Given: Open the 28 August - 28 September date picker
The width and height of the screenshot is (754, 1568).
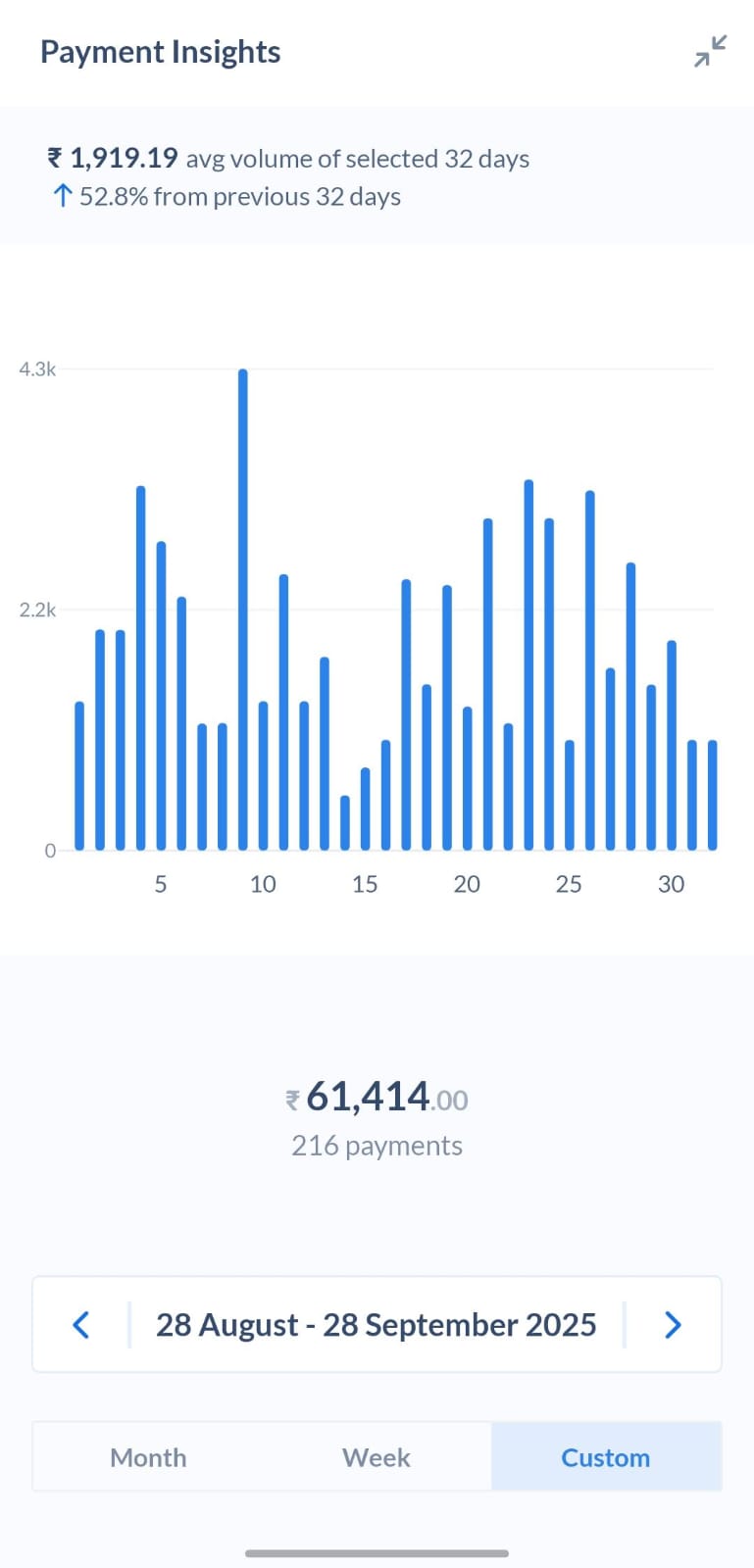Looking at the screenshot, I should point(376,1325).
